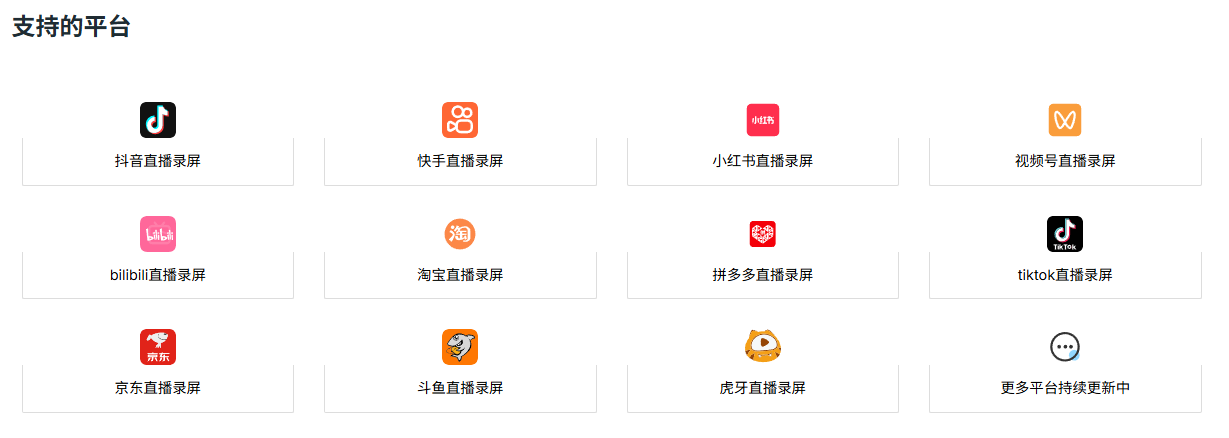Image resolution: width=1229 pixels, height=438 pixels.
Task: Tap the 小红书直播录屏 card
Action: coord(762,161)
